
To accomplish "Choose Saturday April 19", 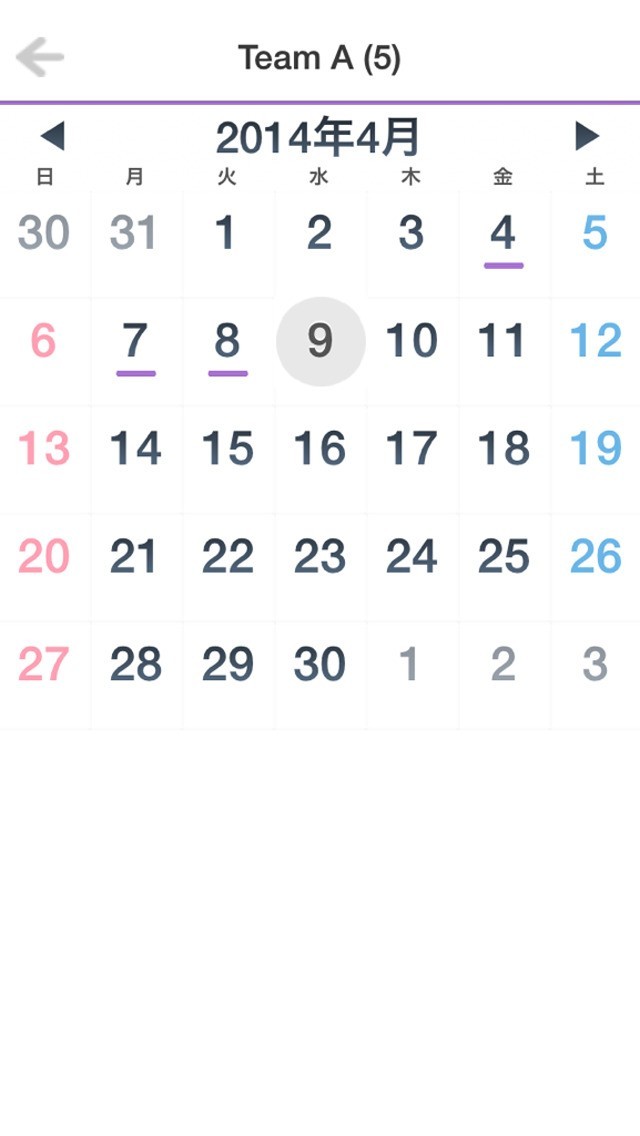I will 596,459.
